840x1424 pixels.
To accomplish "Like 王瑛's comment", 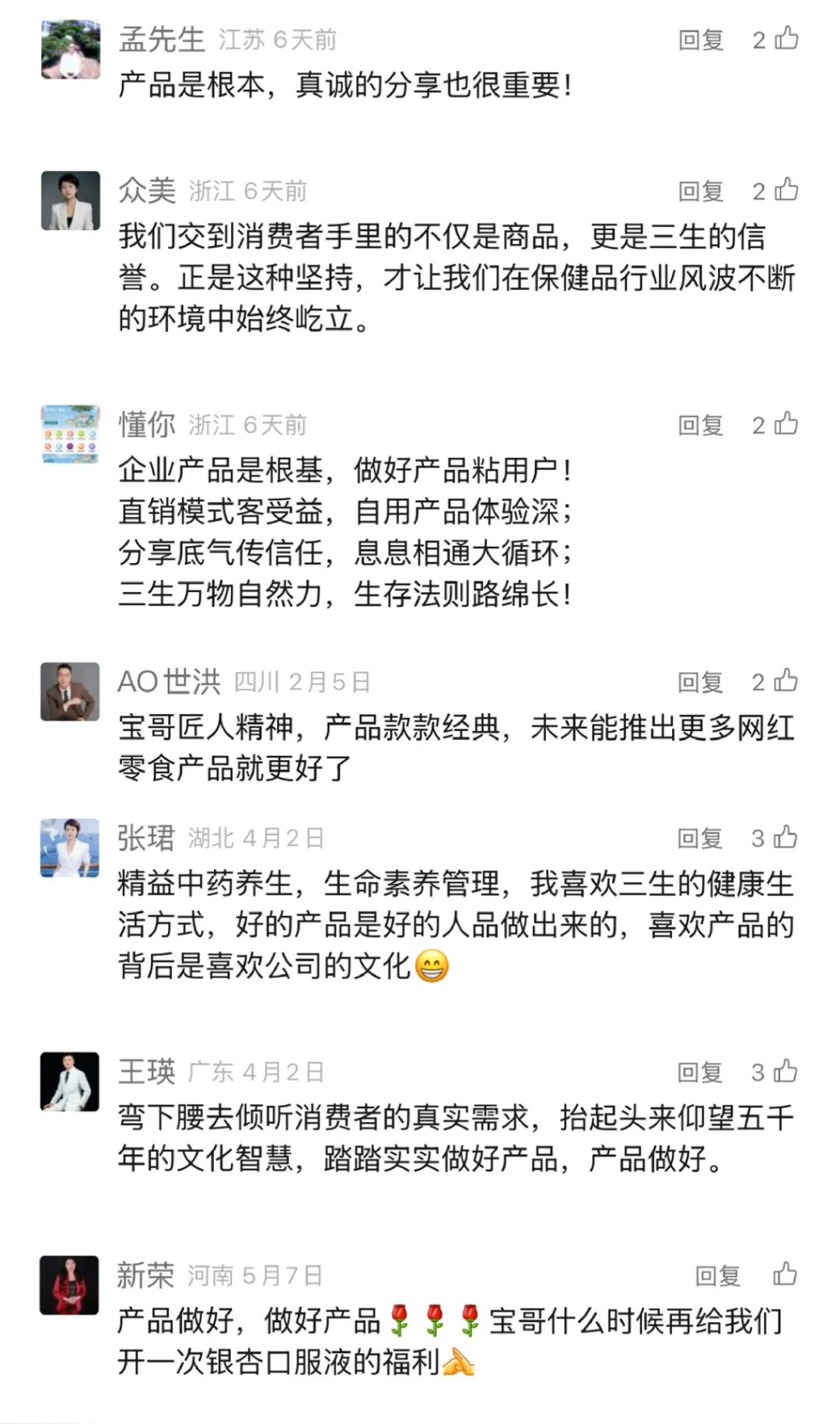I will (786, 1072).
